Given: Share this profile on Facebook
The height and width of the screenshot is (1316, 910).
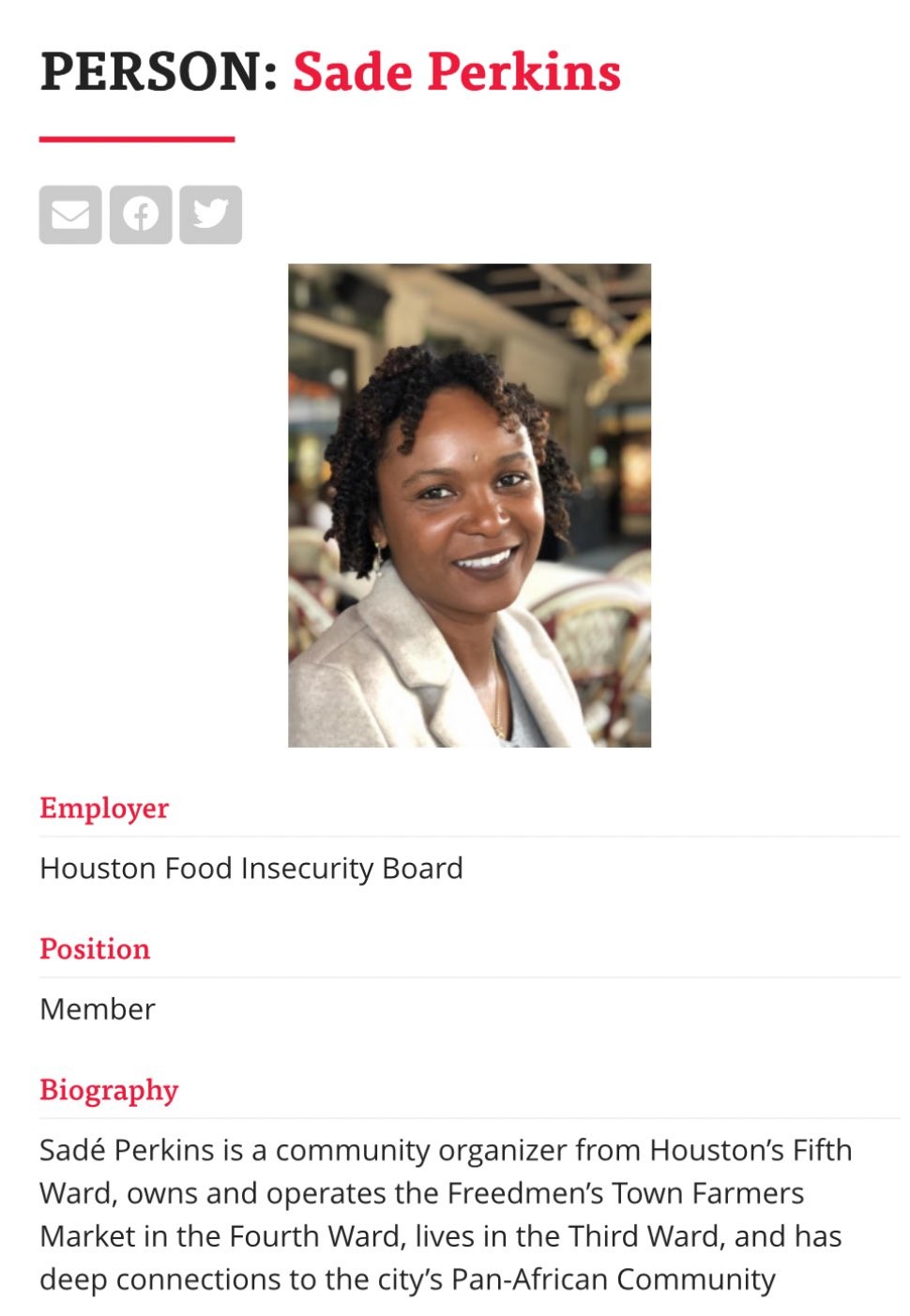Looking at the screenshot, I should 141,215.
